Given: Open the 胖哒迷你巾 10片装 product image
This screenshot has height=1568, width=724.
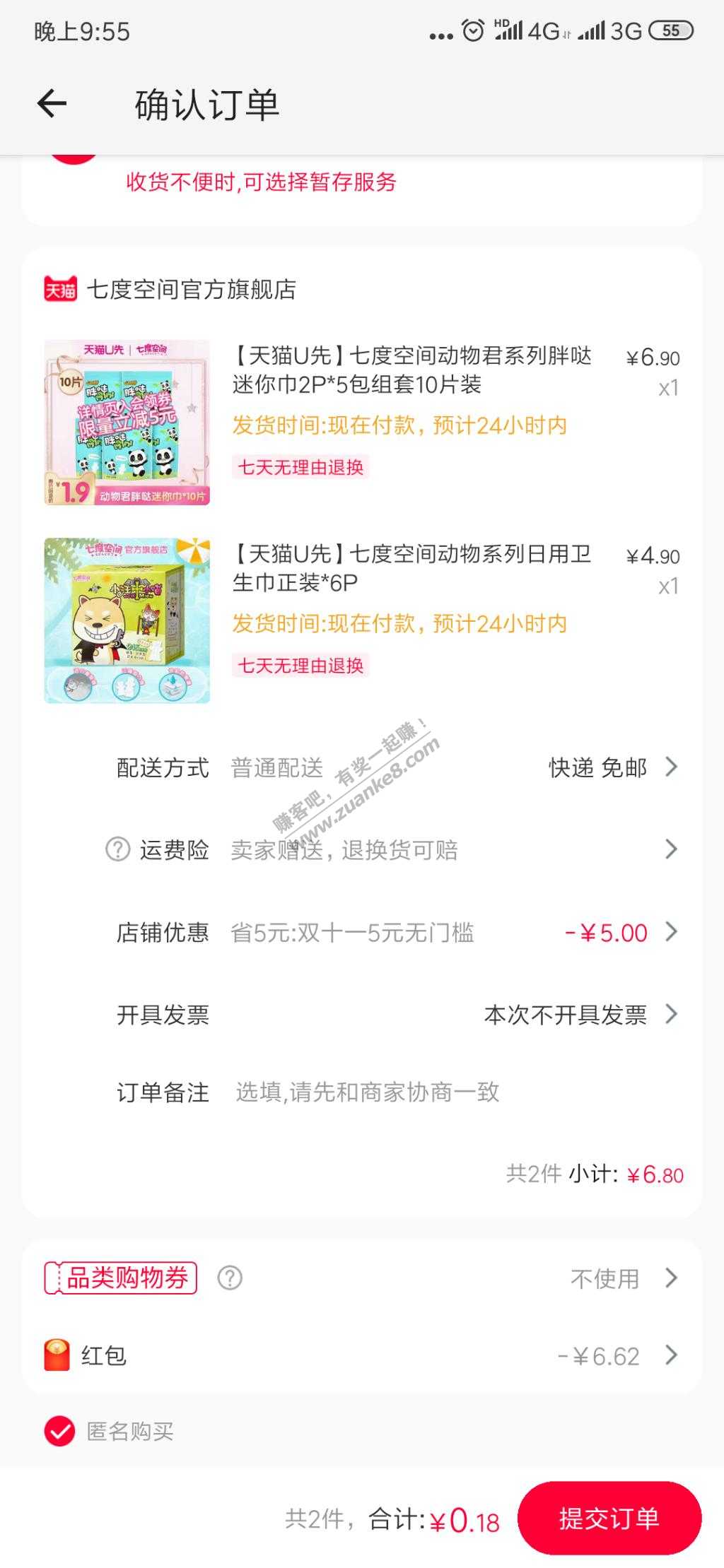Looking at the screenshot, I should [127, 423].
